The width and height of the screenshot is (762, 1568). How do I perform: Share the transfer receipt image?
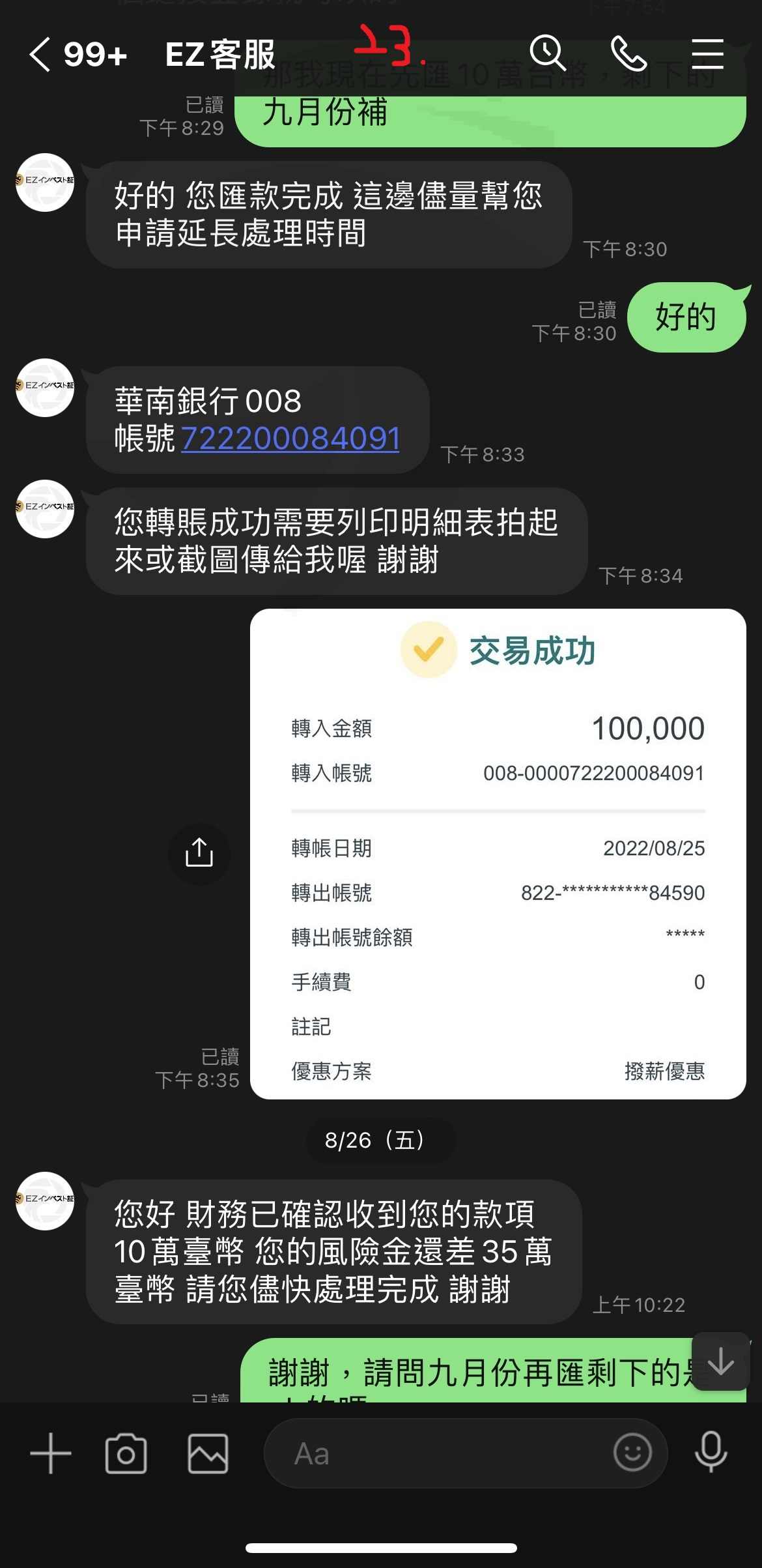coord(199,853)
